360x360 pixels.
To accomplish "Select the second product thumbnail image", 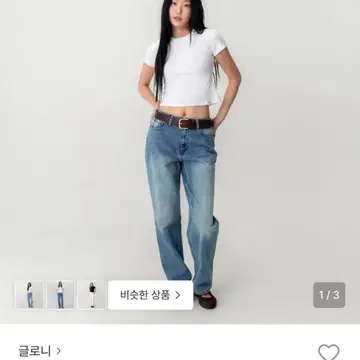I will tap(60, 295).
